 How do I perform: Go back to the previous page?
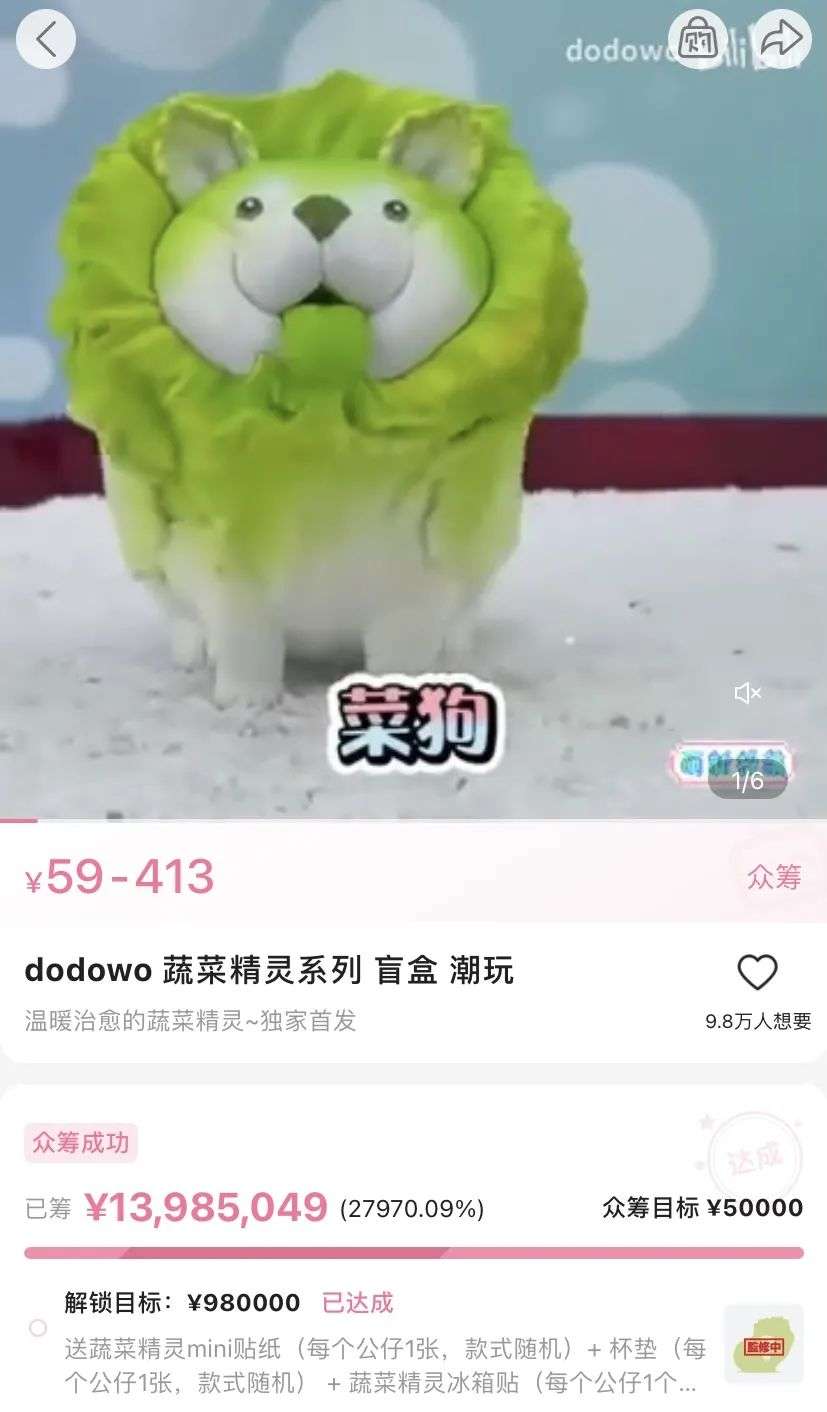[46, 39]
